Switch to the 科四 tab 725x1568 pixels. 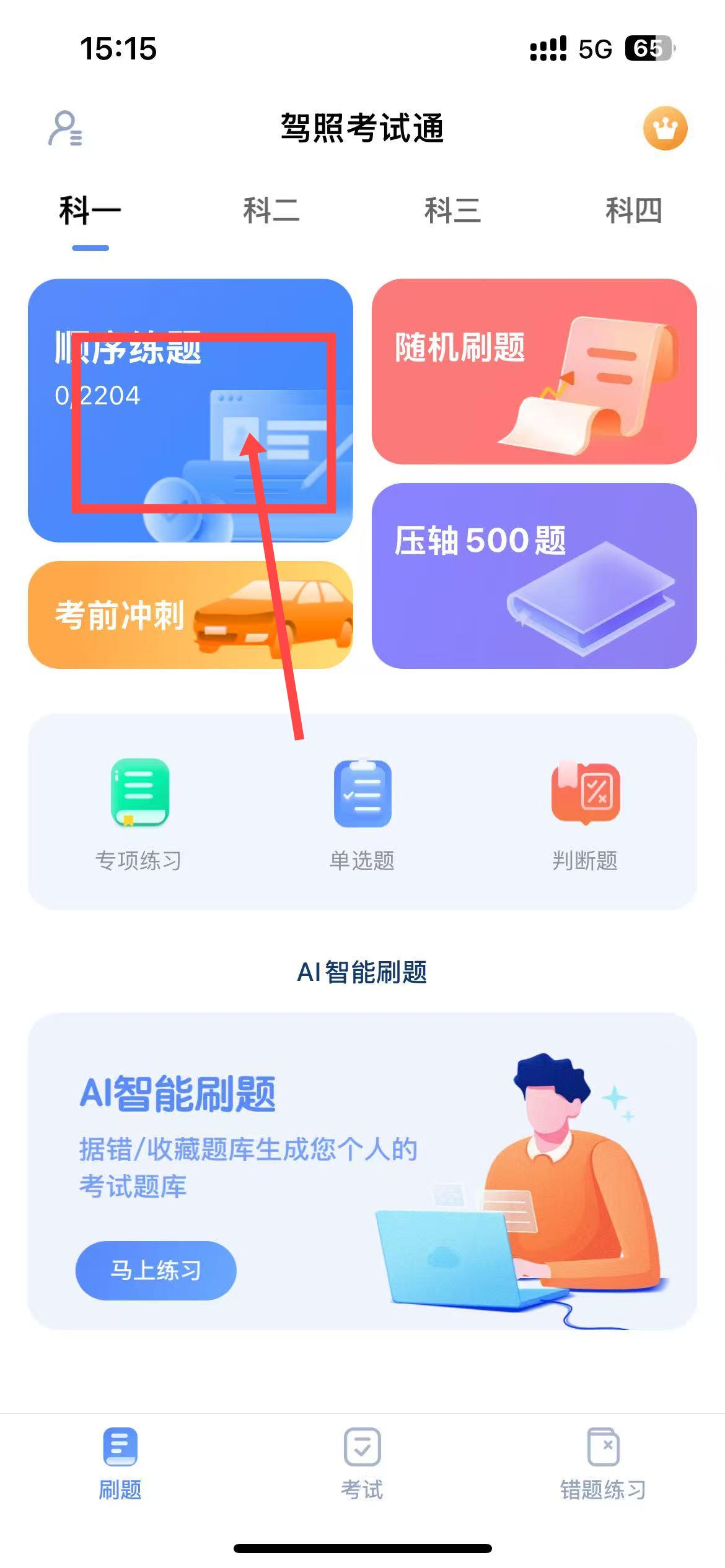click(x=633, y=210)
